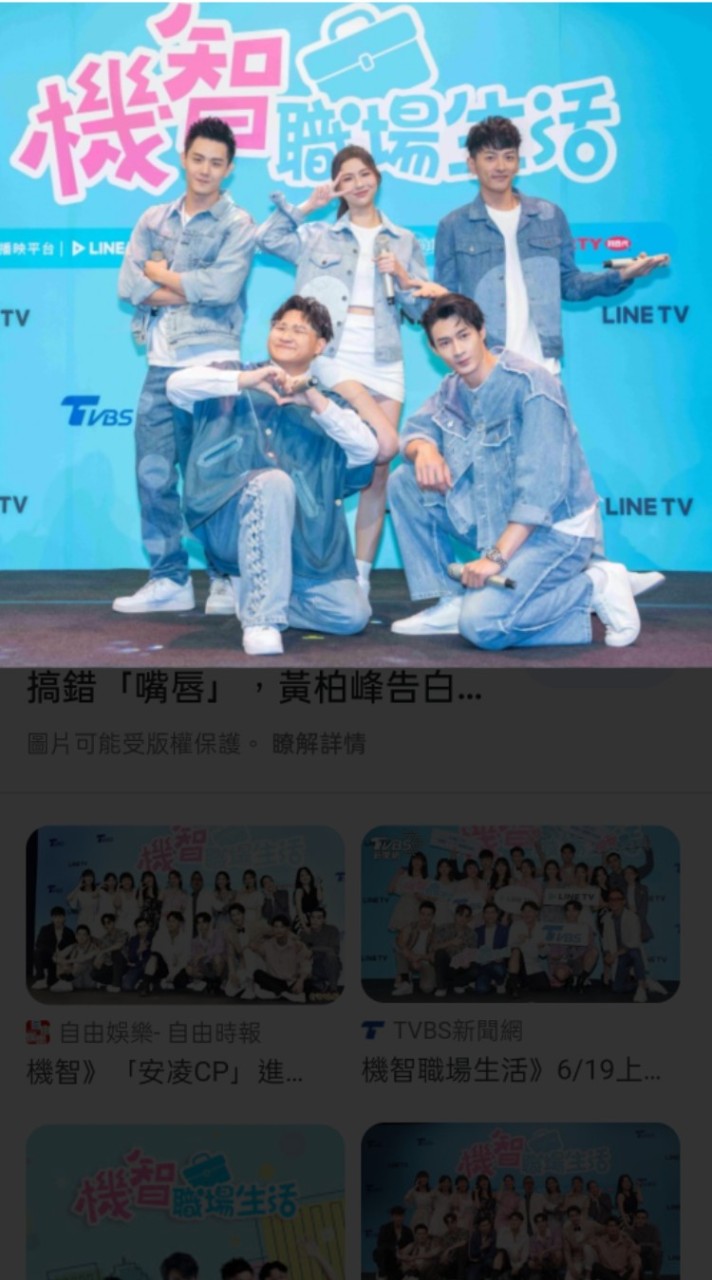Open the article titled 搞錯「嘴唇」,黃柏峰告白
Image resolution: width=712 pixels, height=1280 pixels.
[x=254, y=690]
